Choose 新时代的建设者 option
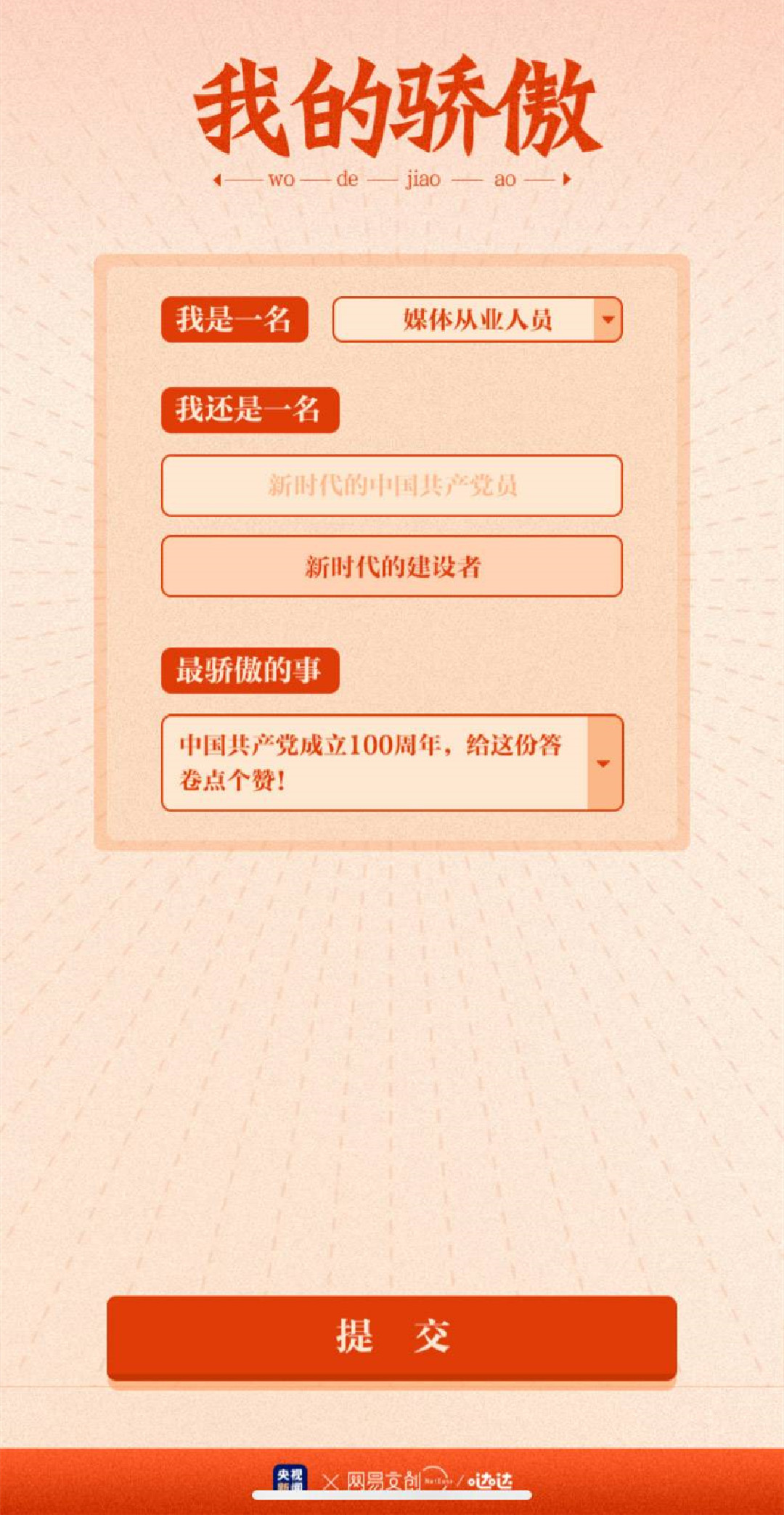This screenshot has height=1515, width=784. [391, 566]
